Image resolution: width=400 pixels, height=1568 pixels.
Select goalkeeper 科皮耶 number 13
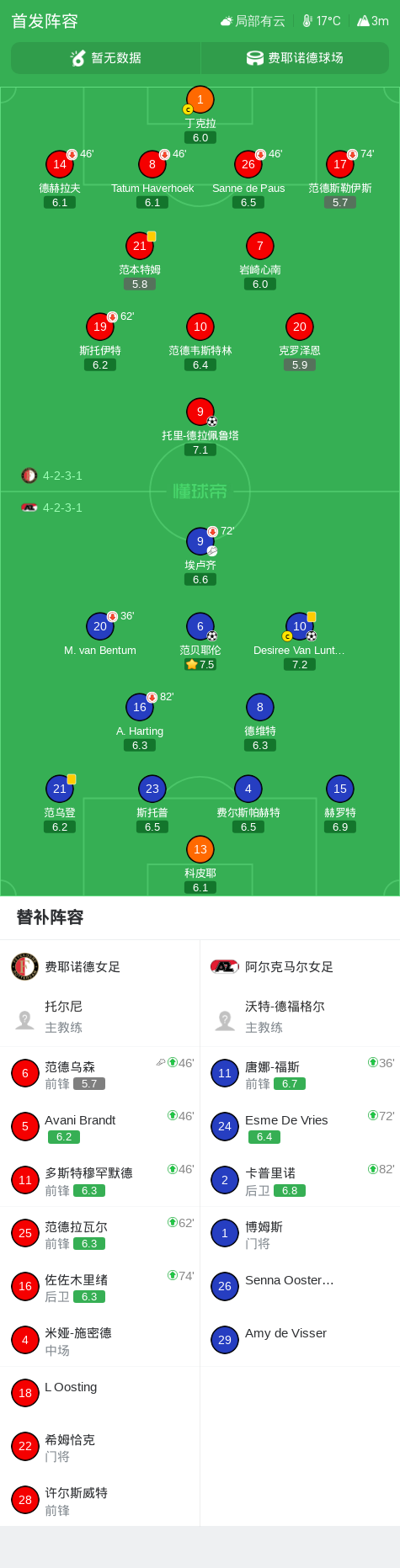(200, 849)
